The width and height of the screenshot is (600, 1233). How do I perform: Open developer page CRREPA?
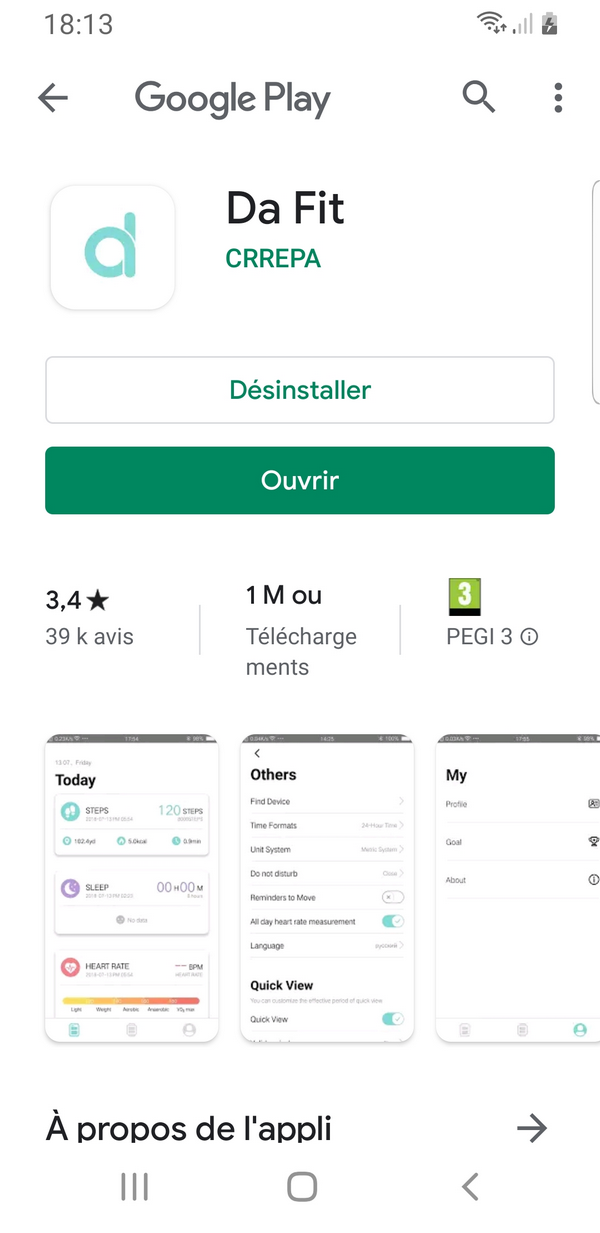click(x=273, y=258)
